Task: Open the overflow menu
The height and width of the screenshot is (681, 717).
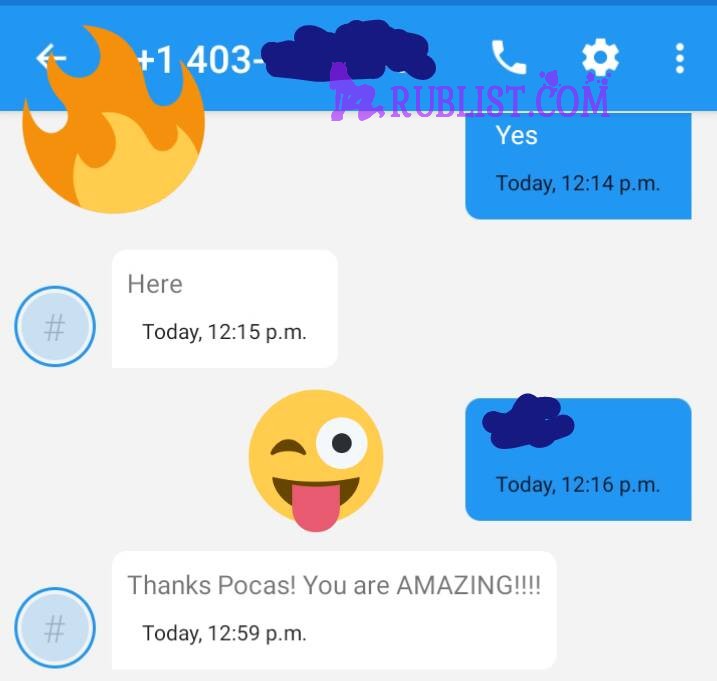Action: click(679, 58)
